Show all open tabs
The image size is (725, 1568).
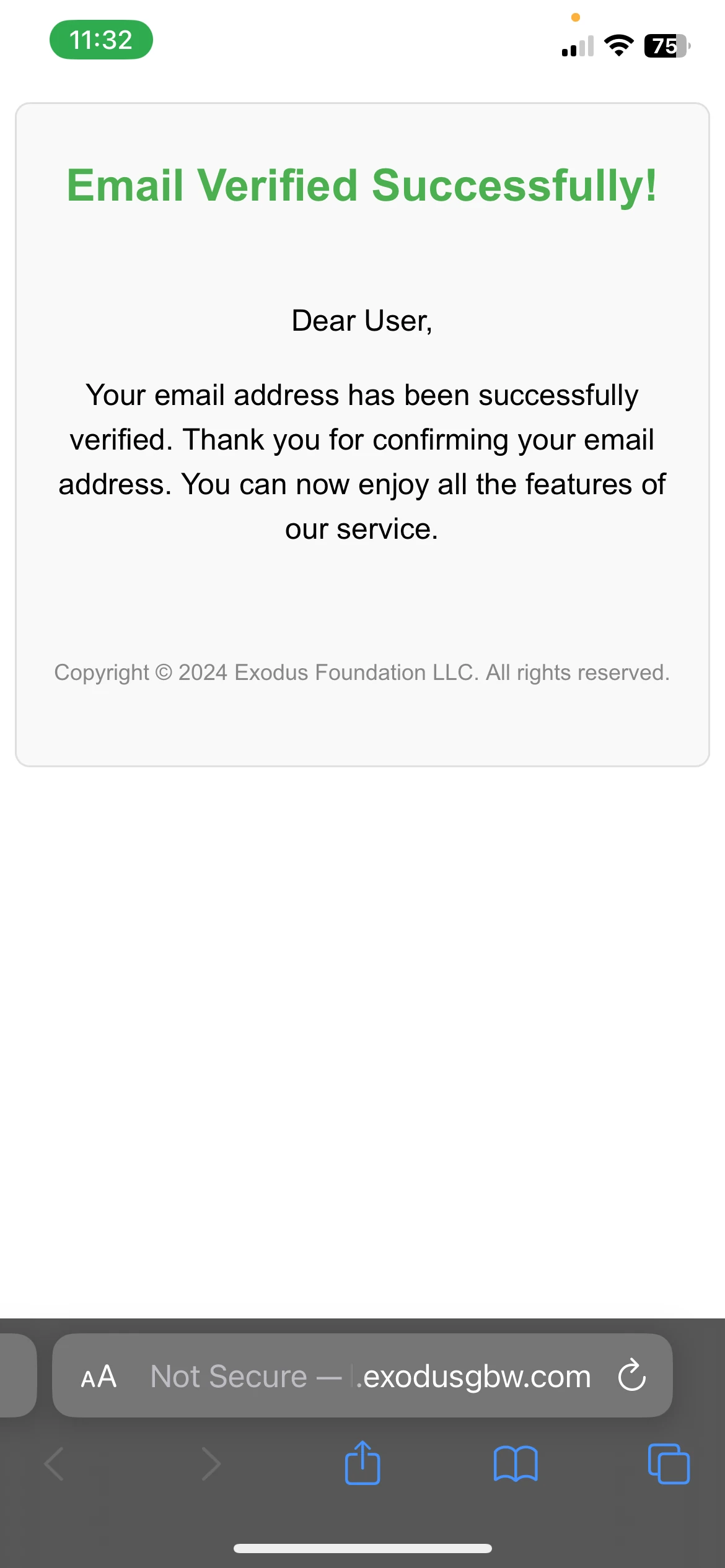click(668, 1463)
